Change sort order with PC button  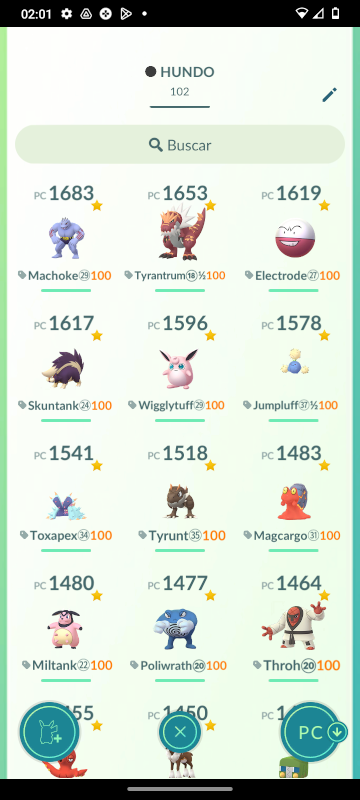click(311, 732)
